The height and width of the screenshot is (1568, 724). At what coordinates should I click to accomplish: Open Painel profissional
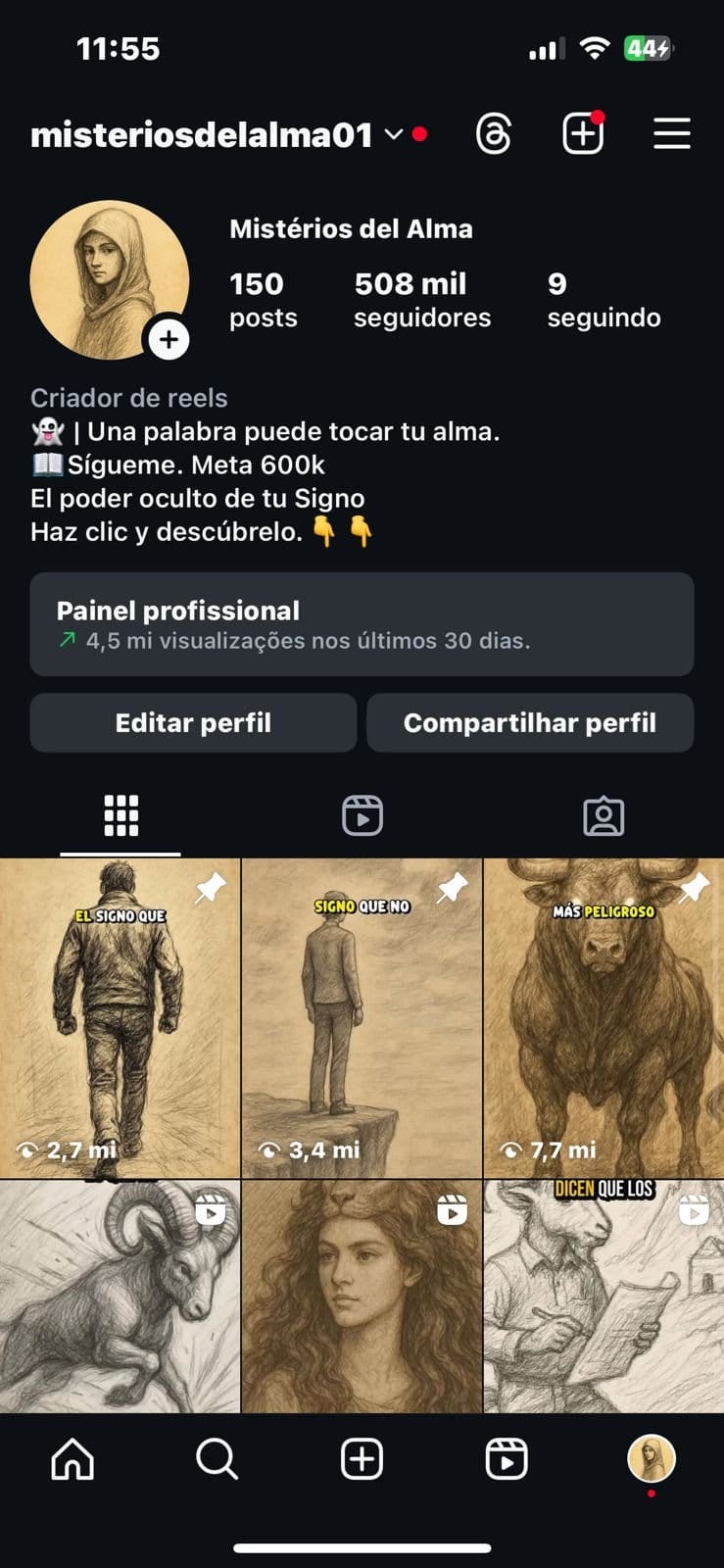[x=362, y=624]
